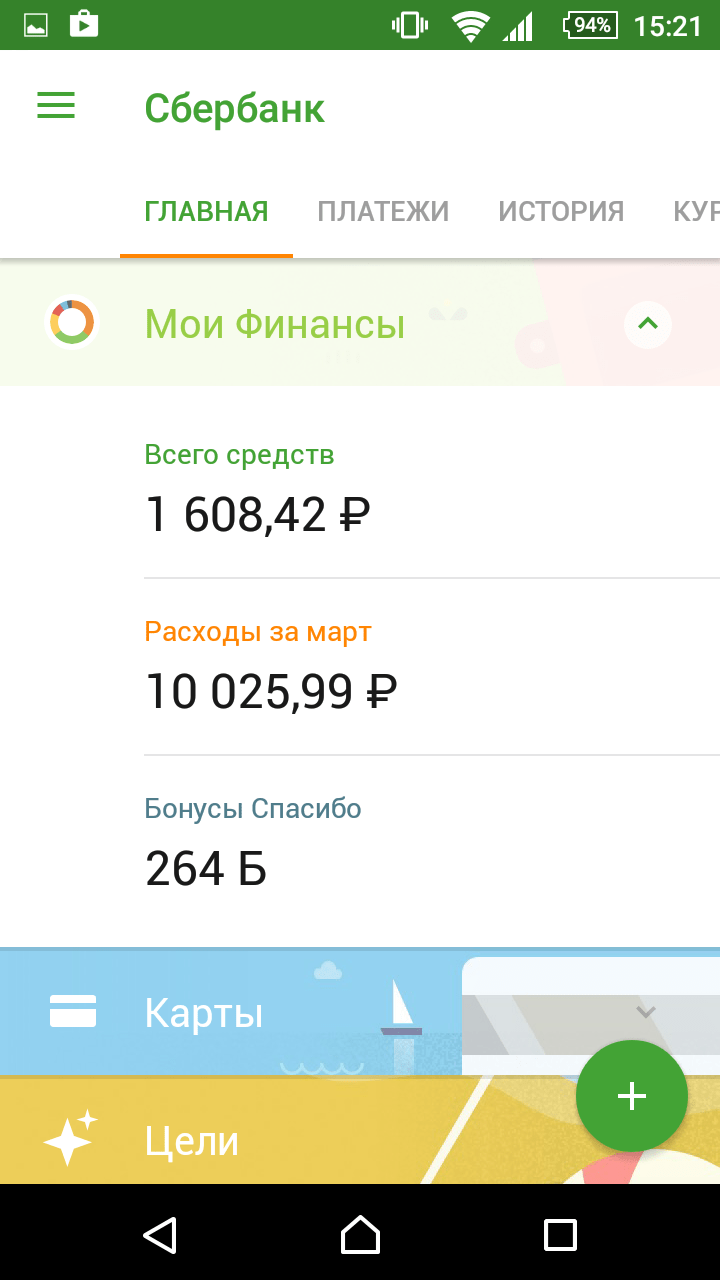720x1280 pixels.
Task: Tap the green plus floating button
Action: point(632,1096)
